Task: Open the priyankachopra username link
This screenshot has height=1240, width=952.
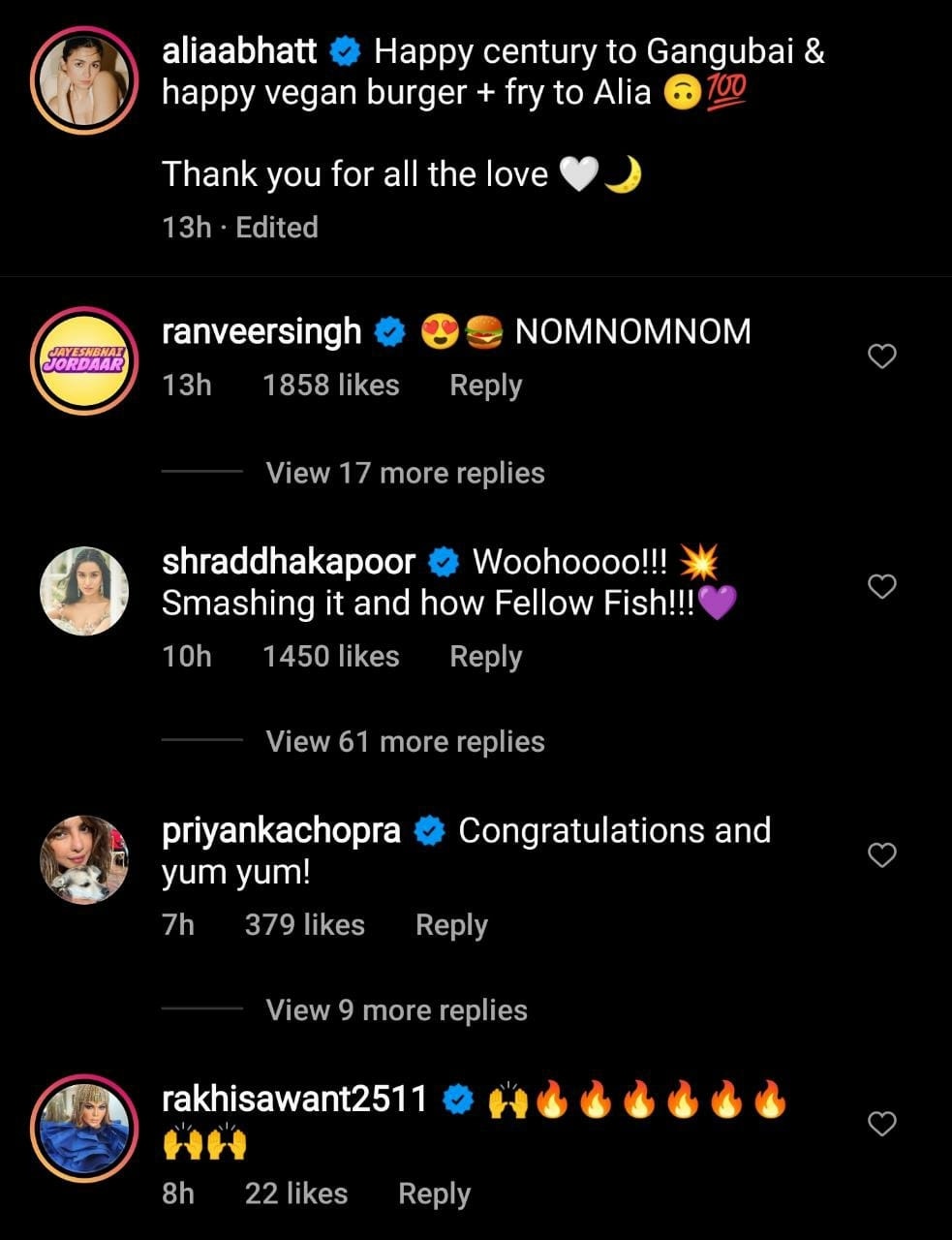Action: pyautogui.click(x=281, y=831)
